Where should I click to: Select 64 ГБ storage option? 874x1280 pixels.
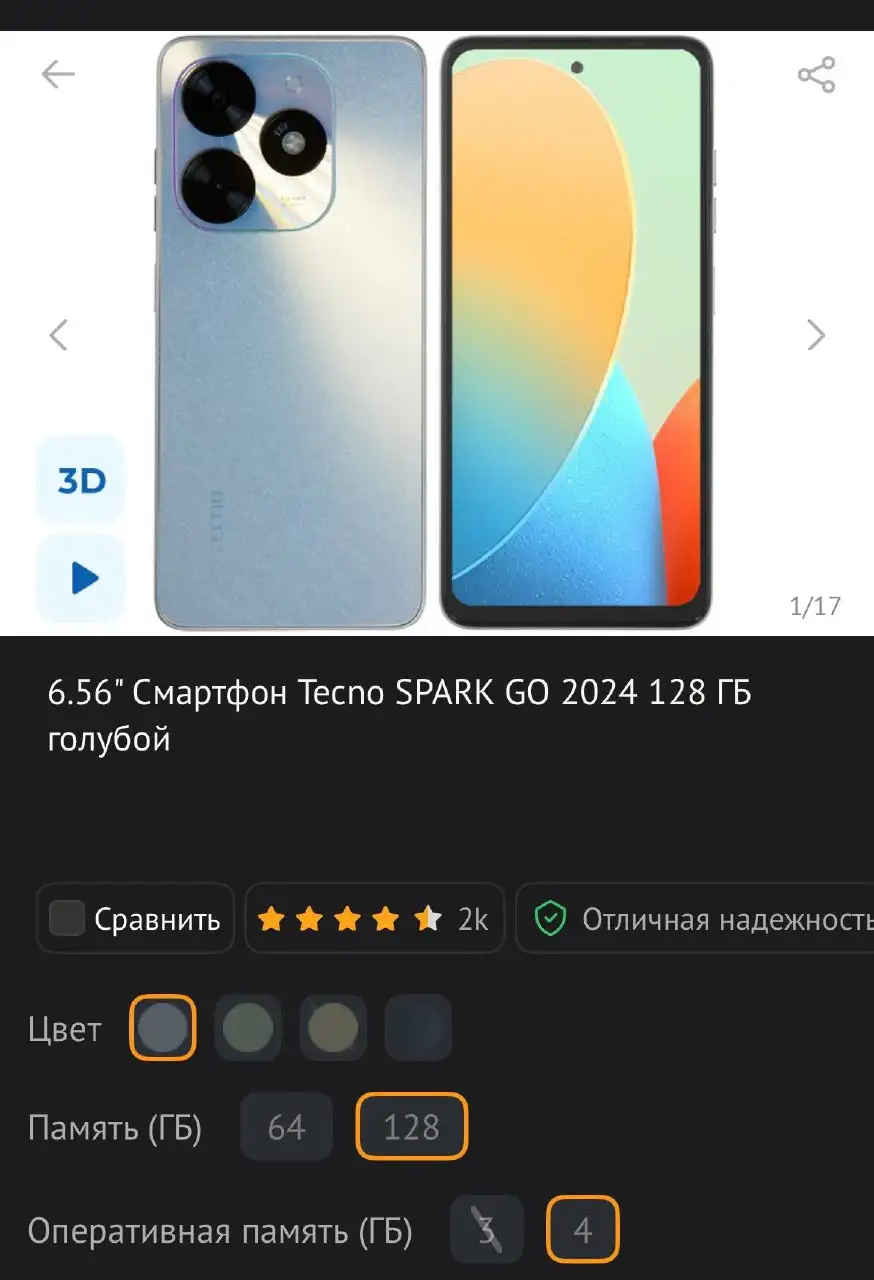[x=286, y=1127]
